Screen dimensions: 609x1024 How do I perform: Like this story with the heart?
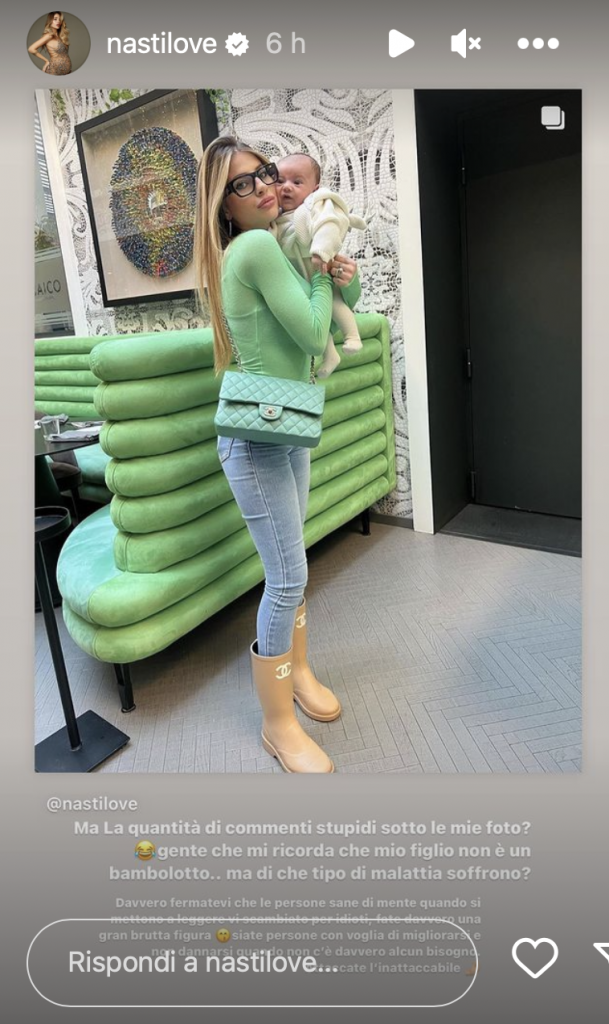[x=535, y=958]
